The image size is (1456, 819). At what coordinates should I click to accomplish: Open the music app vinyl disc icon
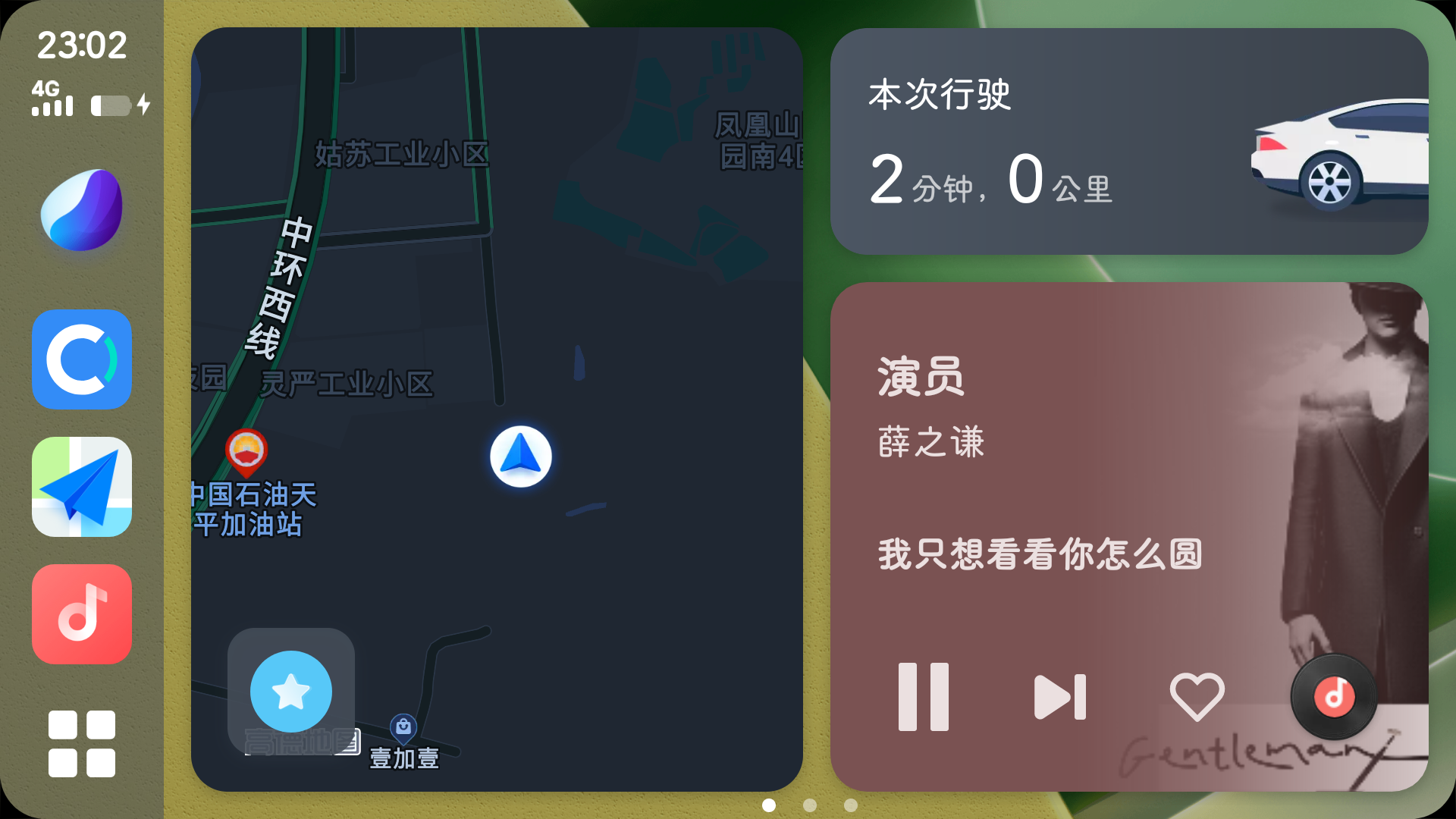click(1334, 696)
